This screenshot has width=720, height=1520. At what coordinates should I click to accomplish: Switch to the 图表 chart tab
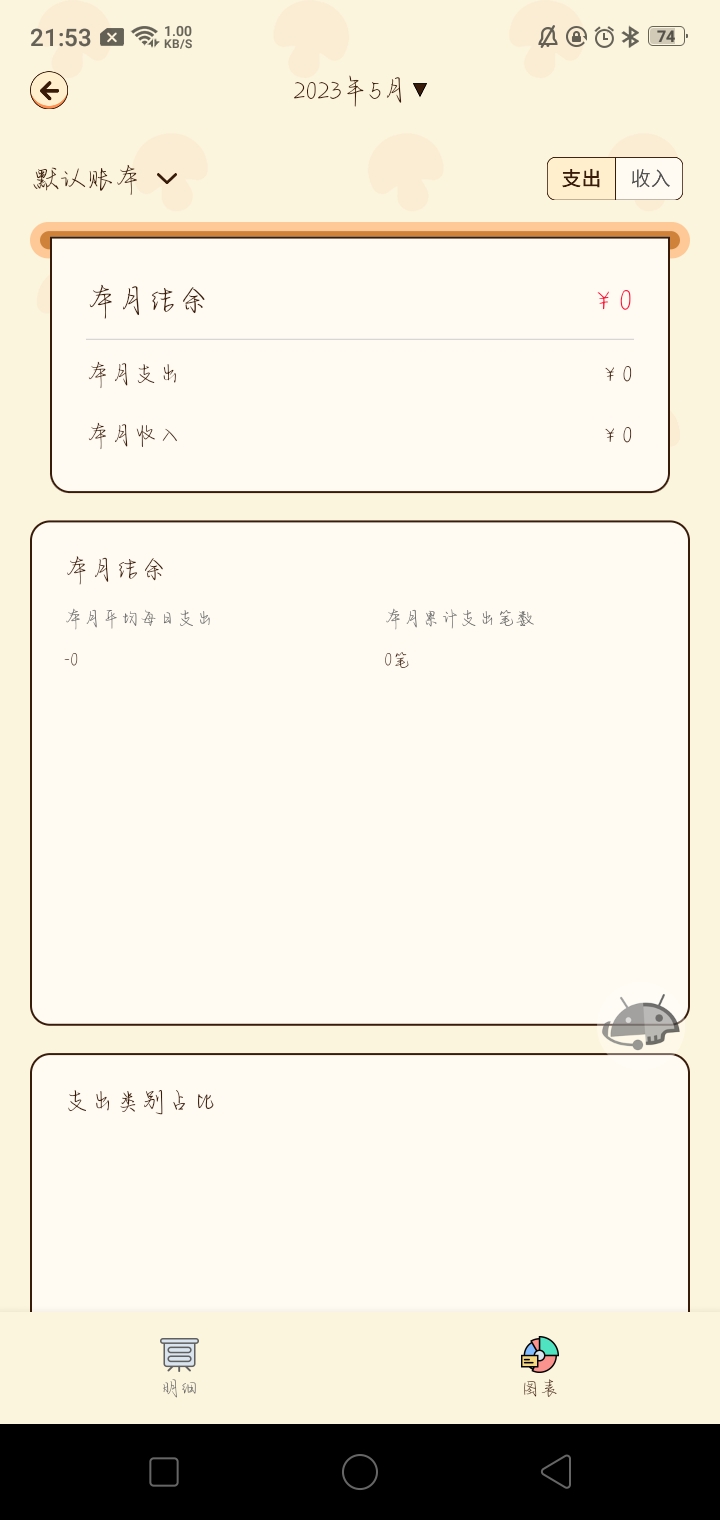(x=540, y=1366)
